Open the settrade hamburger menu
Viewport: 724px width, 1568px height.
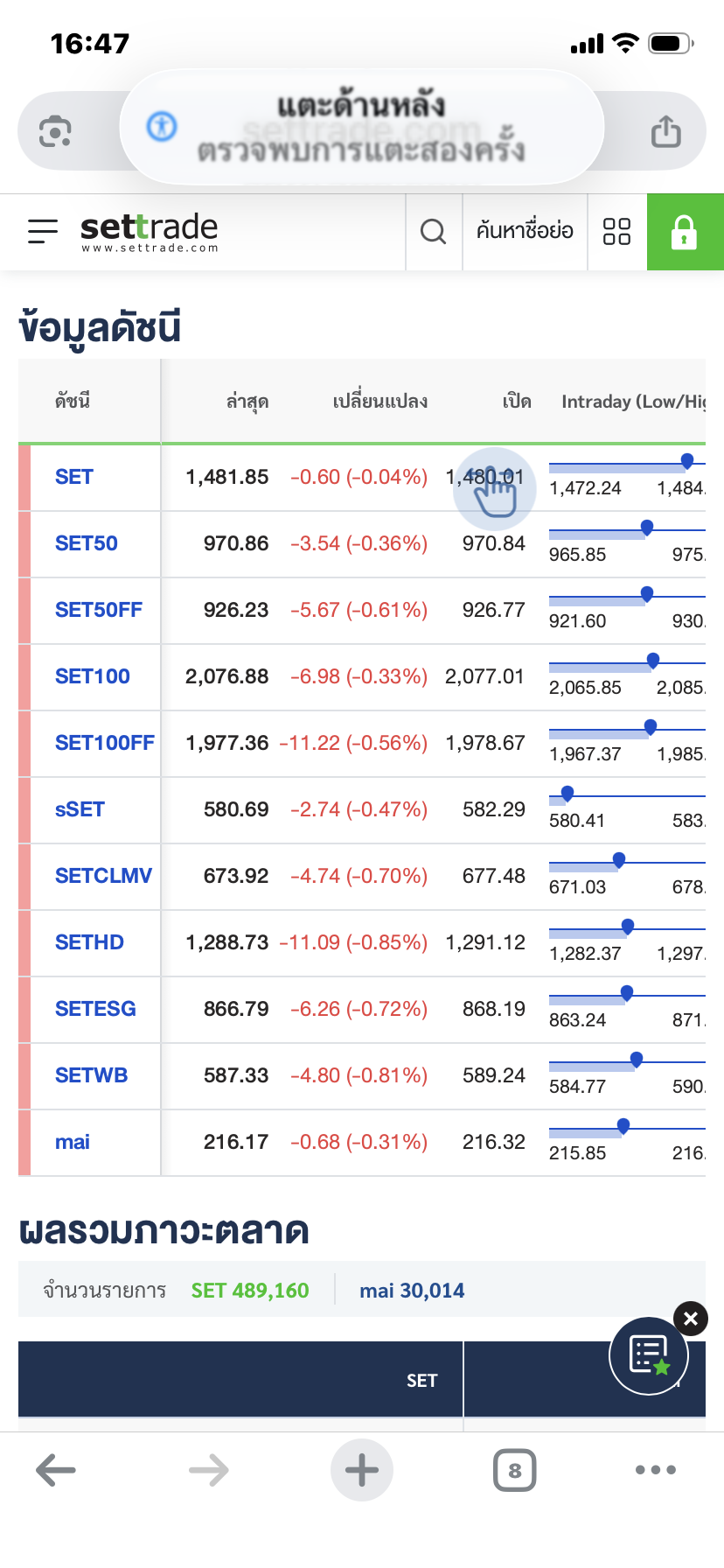point(43,231)
